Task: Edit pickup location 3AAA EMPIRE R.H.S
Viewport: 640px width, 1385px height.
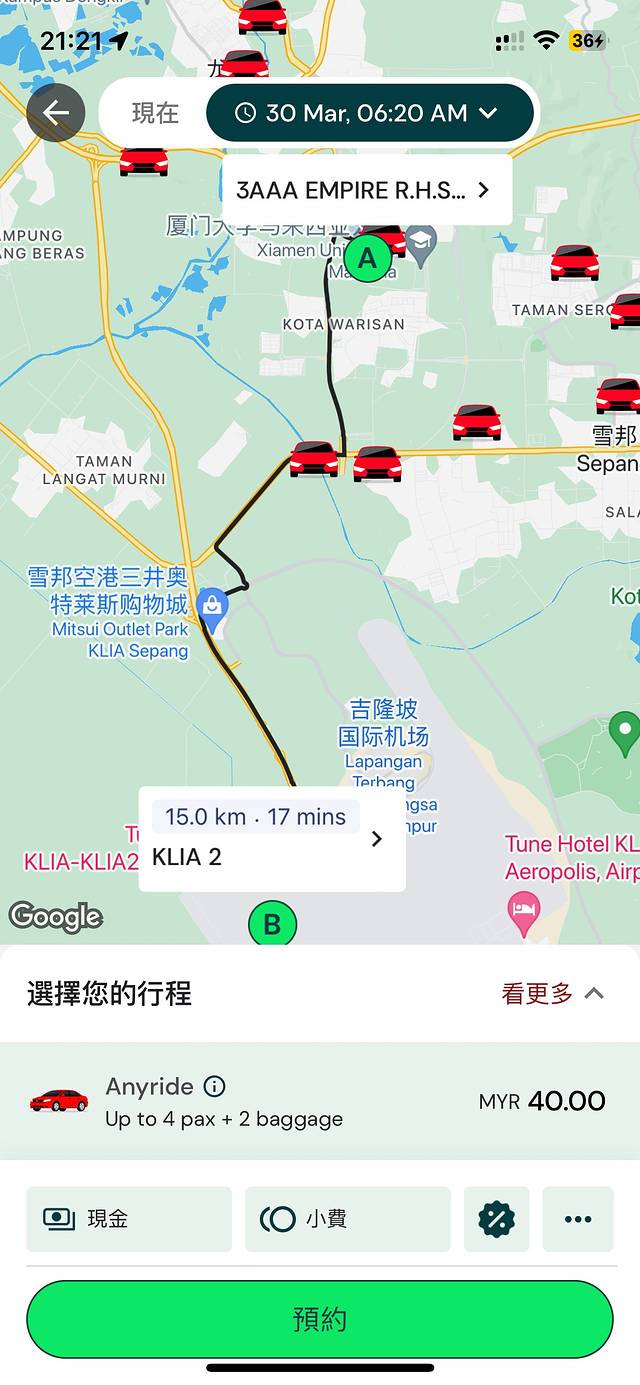Action: [x=366, y=190]
